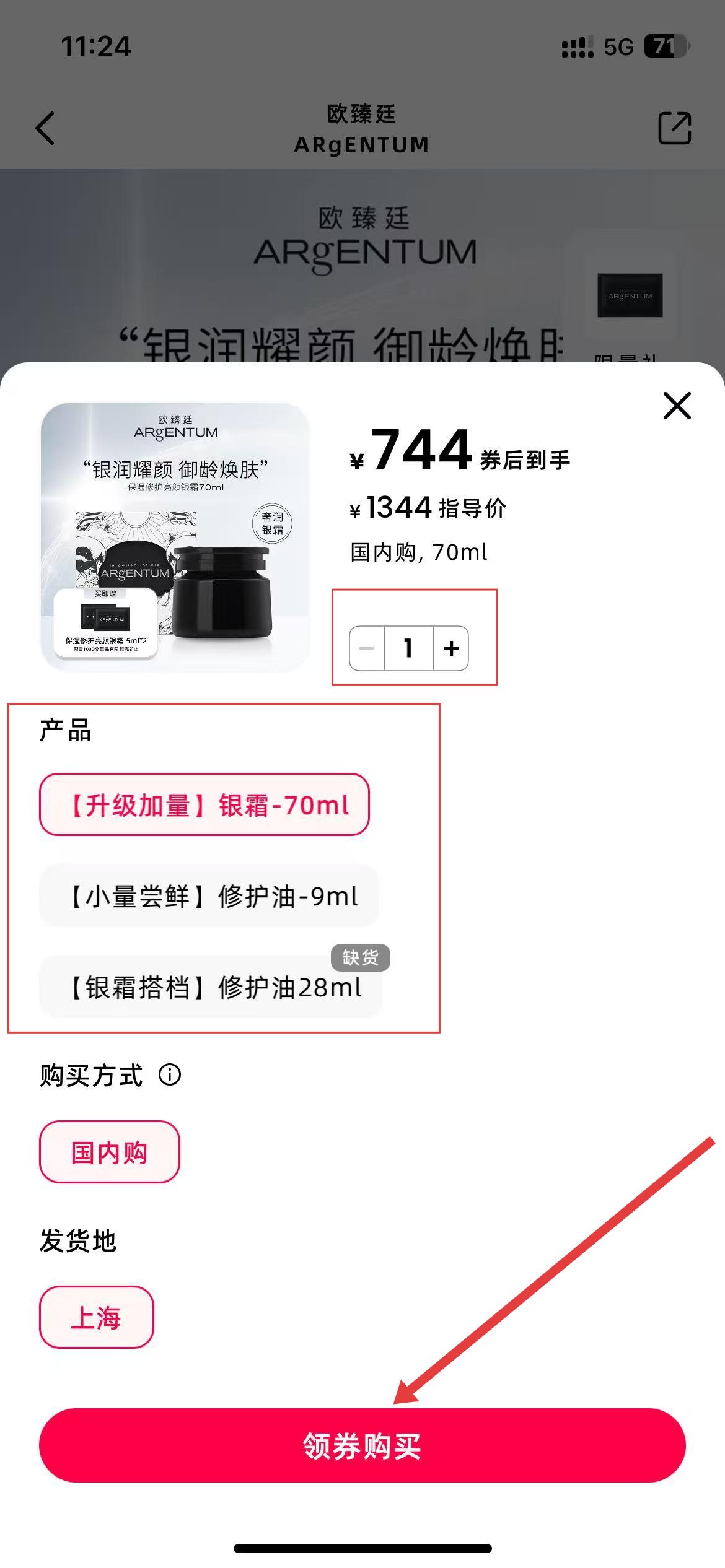Screen dimensions: 725x1568
Task: Select 【升级加量】银霜-70ml option
Action: point(204,804)
